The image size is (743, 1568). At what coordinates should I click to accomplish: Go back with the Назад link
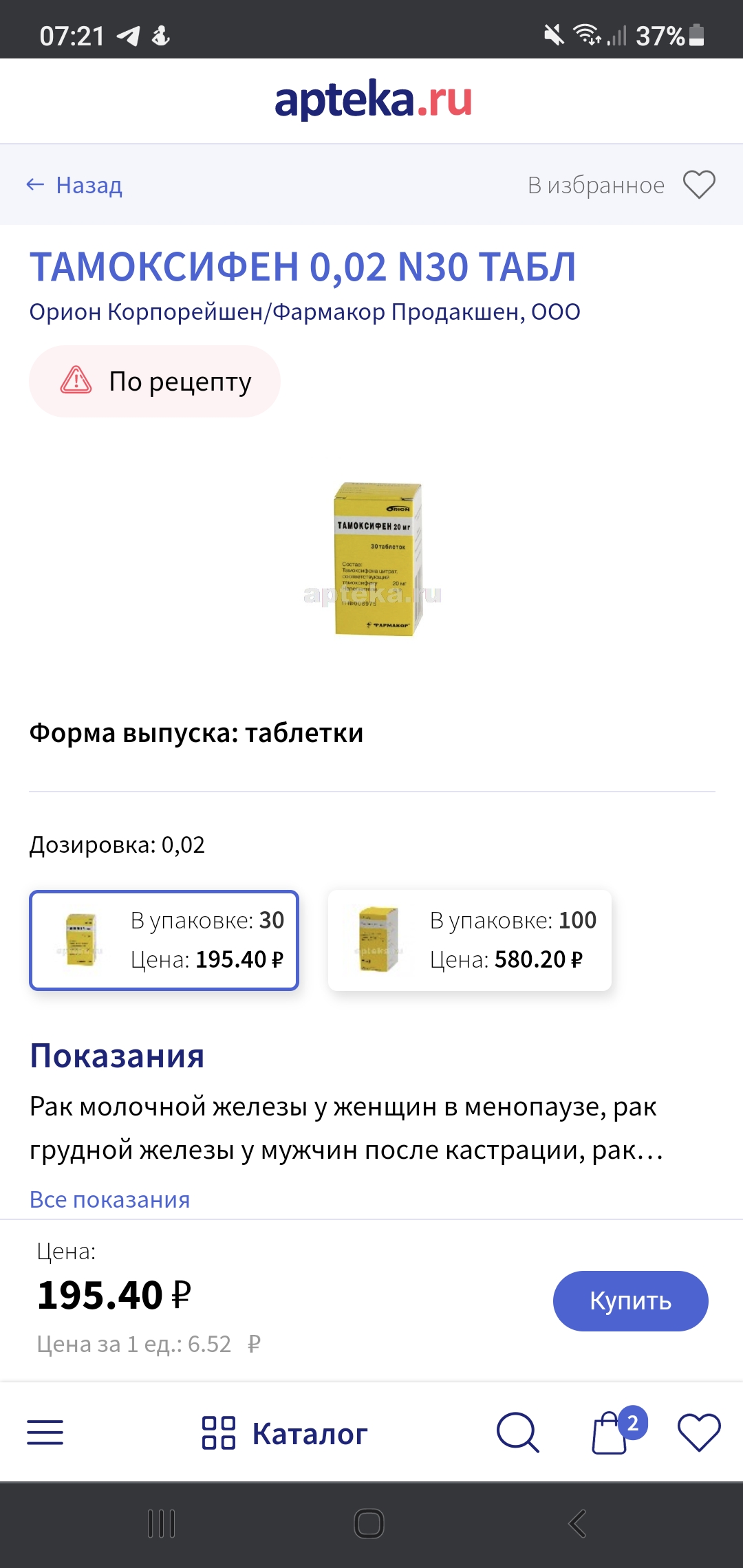[x=74, y=185]
